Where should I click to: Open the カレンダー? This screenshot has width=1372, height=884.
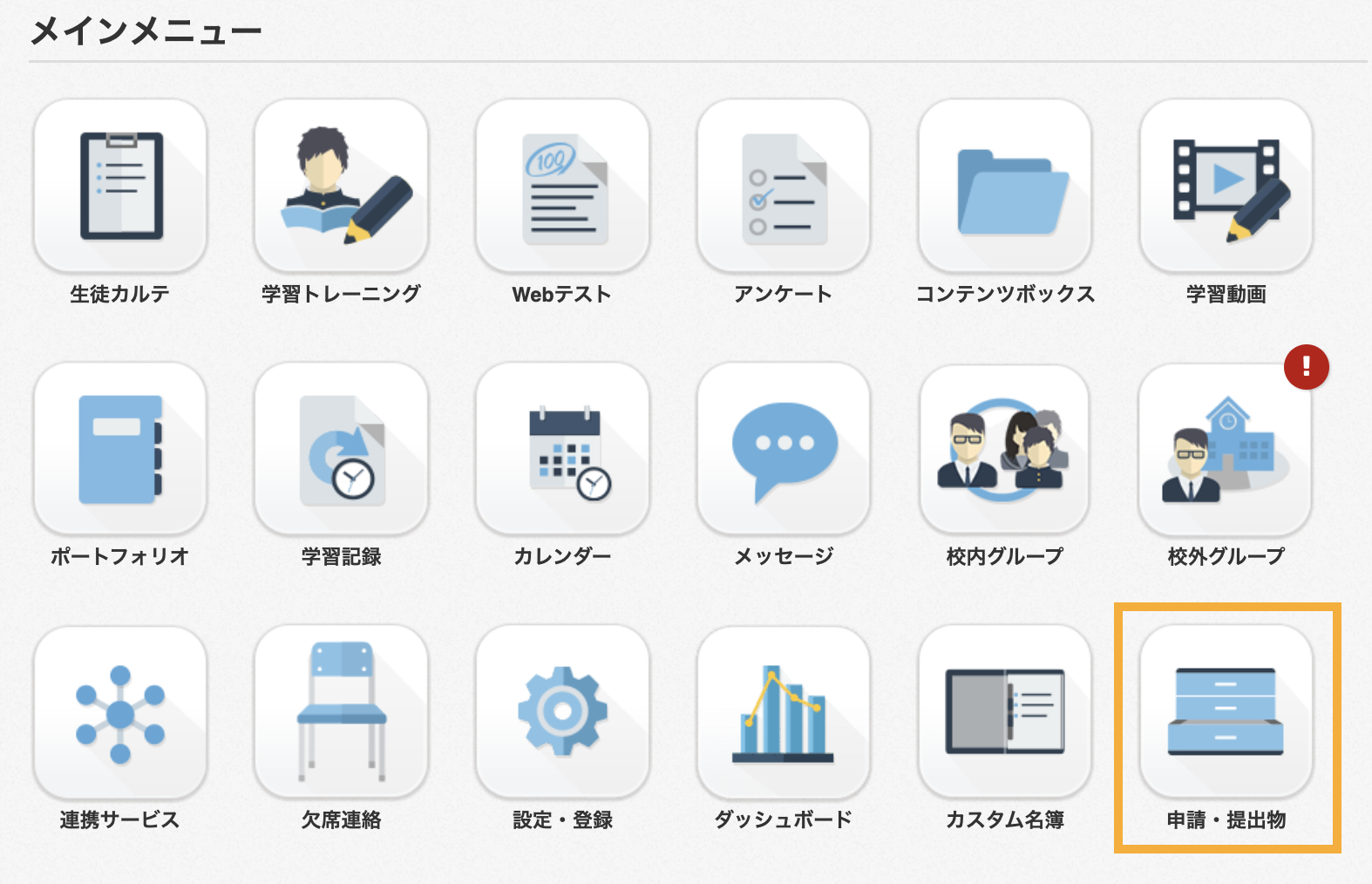pyautogui.click(x=562, y=449)
